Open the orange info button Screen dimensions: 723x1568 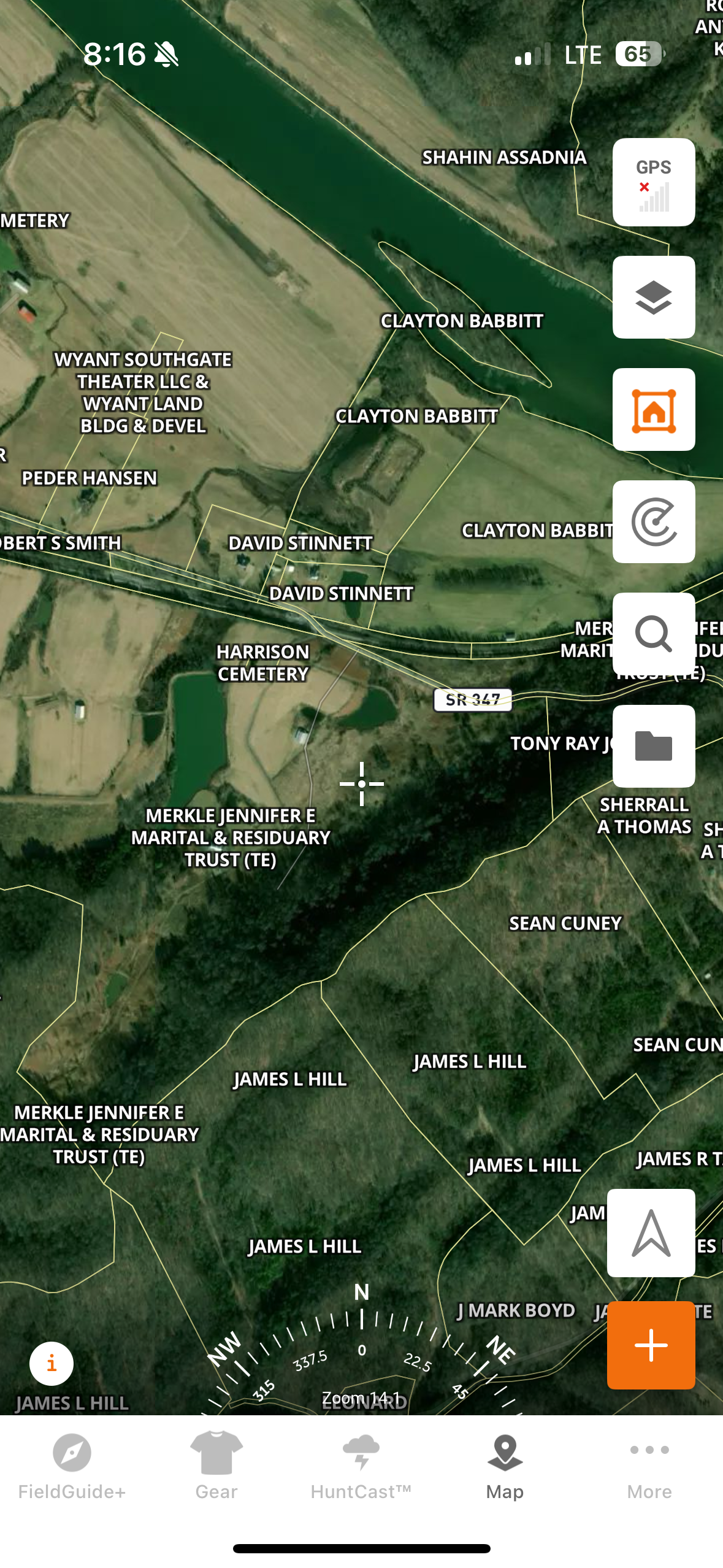pos(52,1363)
